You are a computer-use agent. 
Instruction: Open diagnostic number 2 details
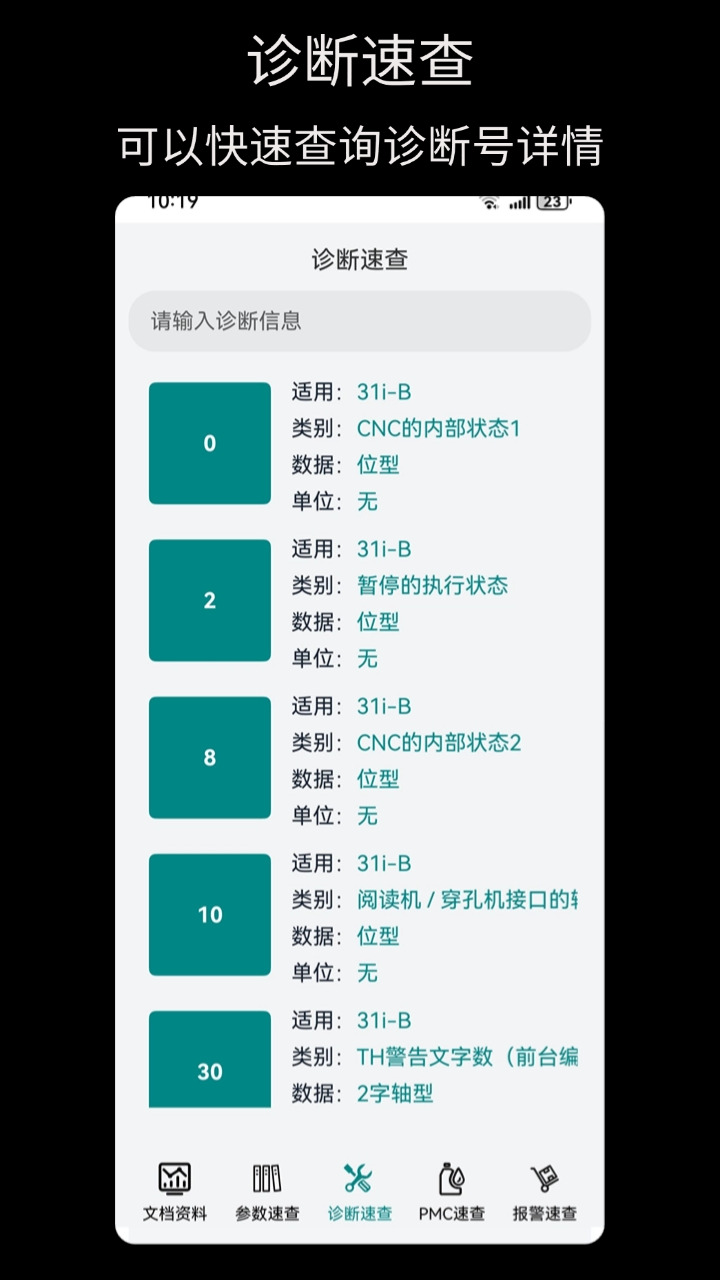point(209,600)
